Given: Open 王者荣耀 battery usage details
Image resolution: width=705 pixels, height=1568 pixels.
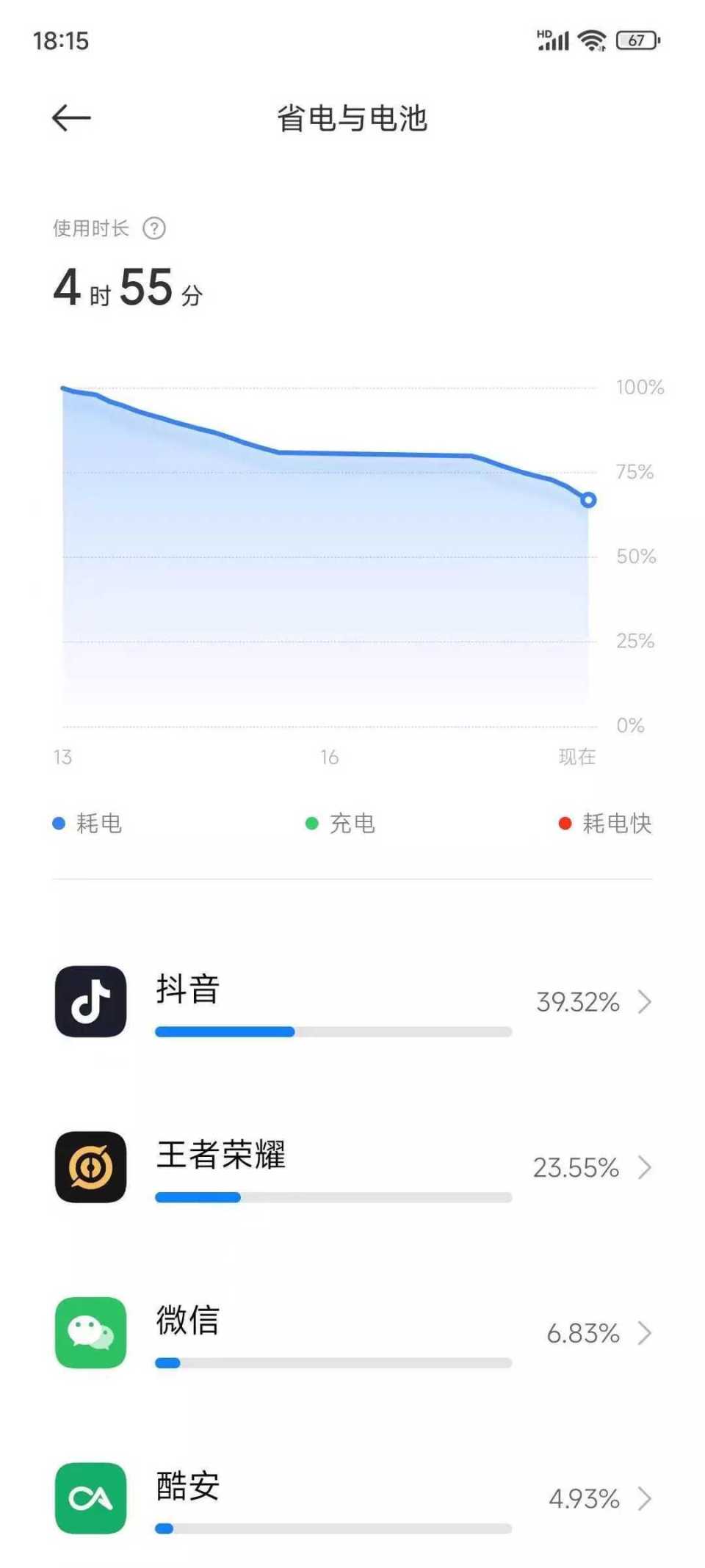Looking at the screenshot, I should tap(352, 1167).
